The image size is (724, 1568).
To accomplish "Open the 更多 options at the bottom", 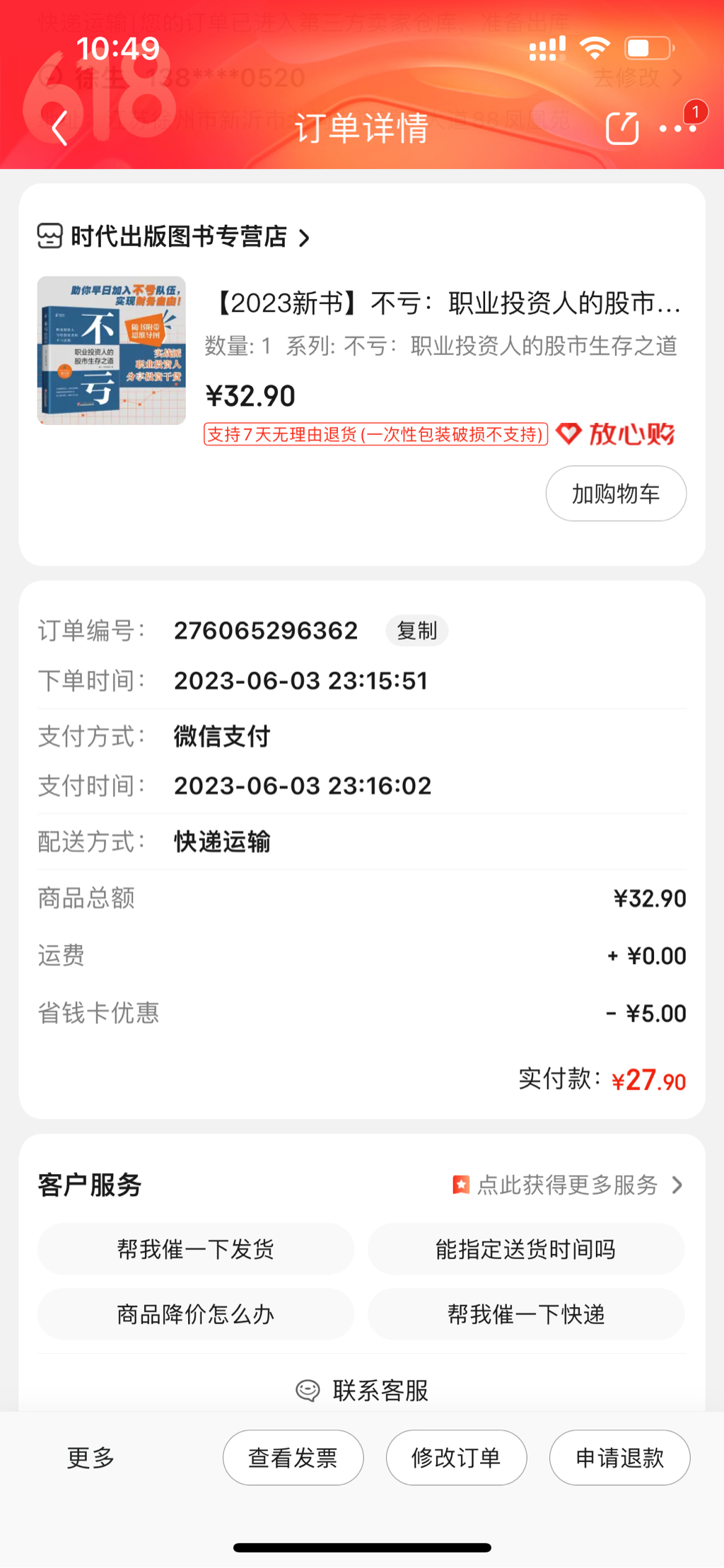I will pos(90,1458).
